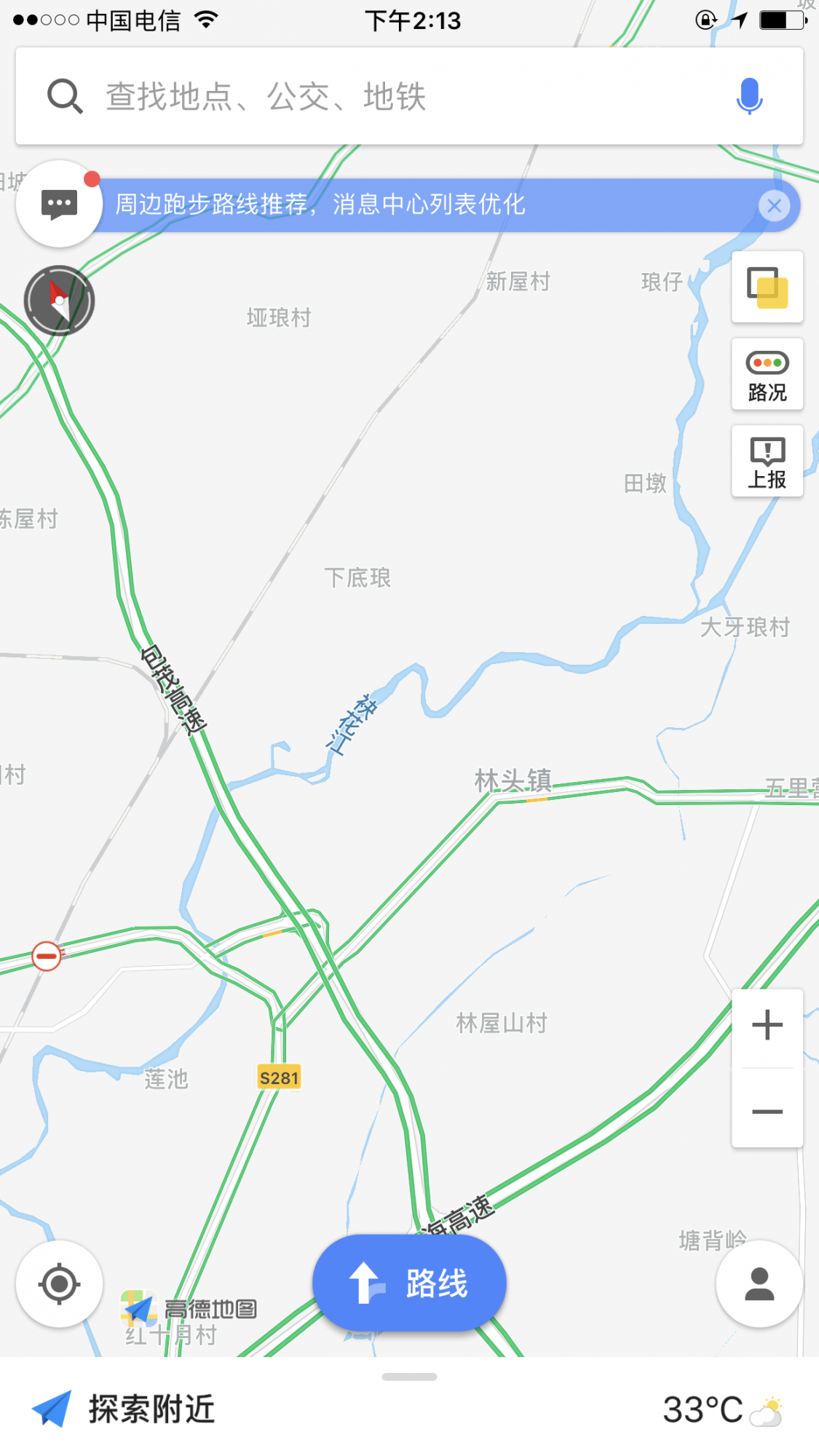The height and width of the screenshot is (1456, 819).
Task: Toggle 路况 traffic conditions
Action: 767,374
